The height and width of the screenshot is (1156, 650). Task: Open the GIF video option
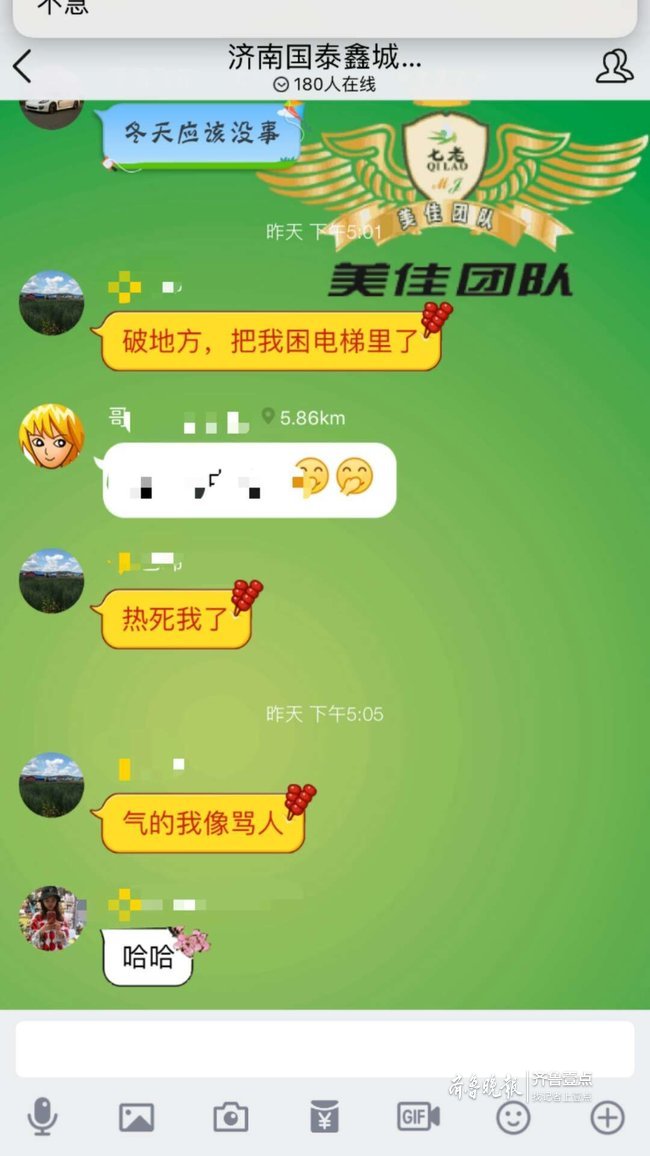click(418, 1116)
